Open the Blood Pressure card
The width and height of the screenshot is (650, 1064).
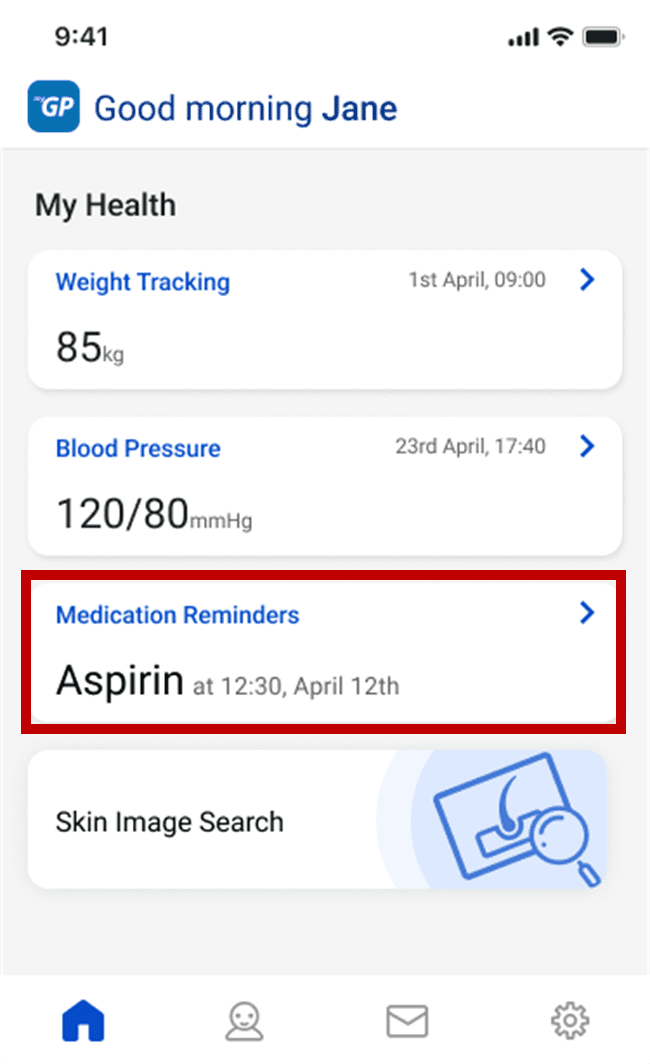click(x=324, y=486)
